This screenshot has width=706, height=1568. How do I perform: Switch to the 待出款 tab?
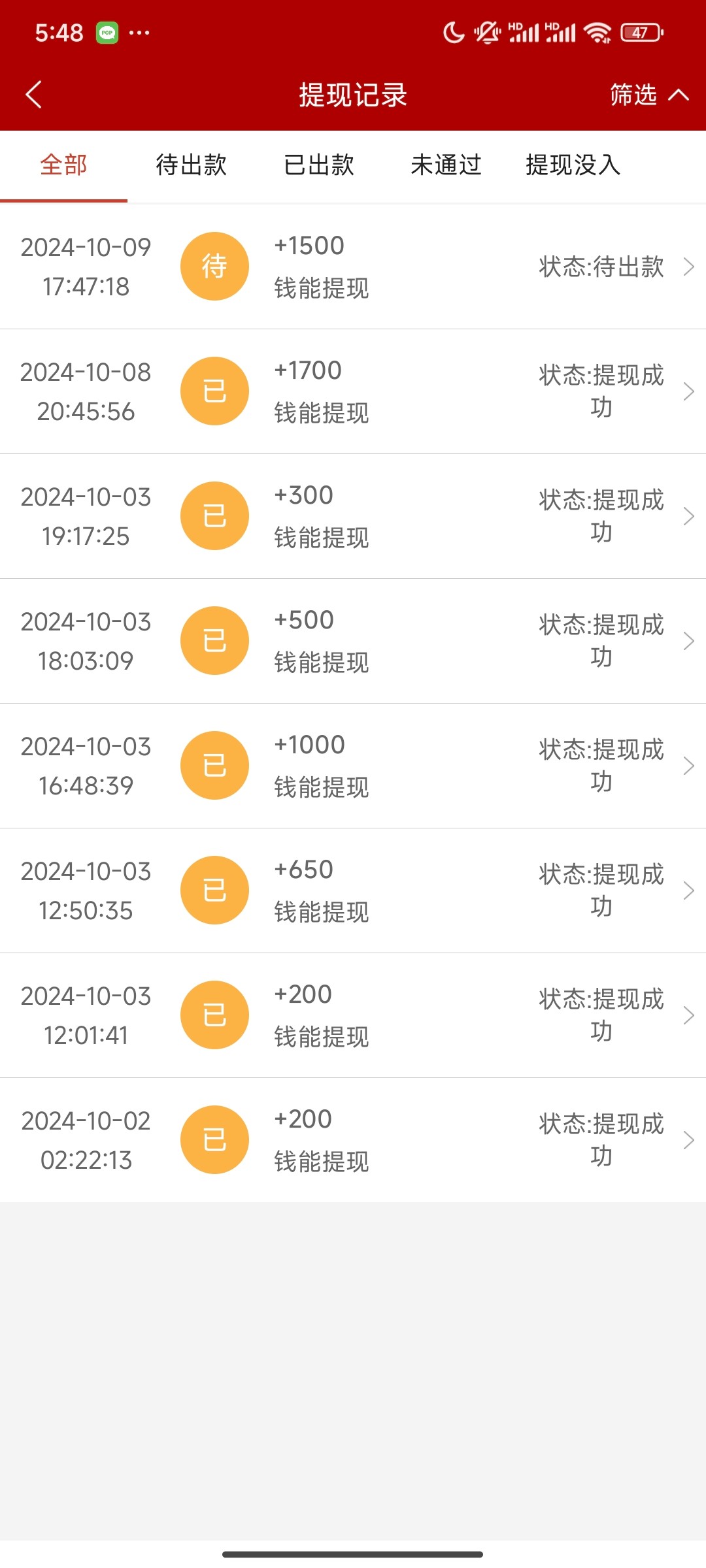click(191, 165)
